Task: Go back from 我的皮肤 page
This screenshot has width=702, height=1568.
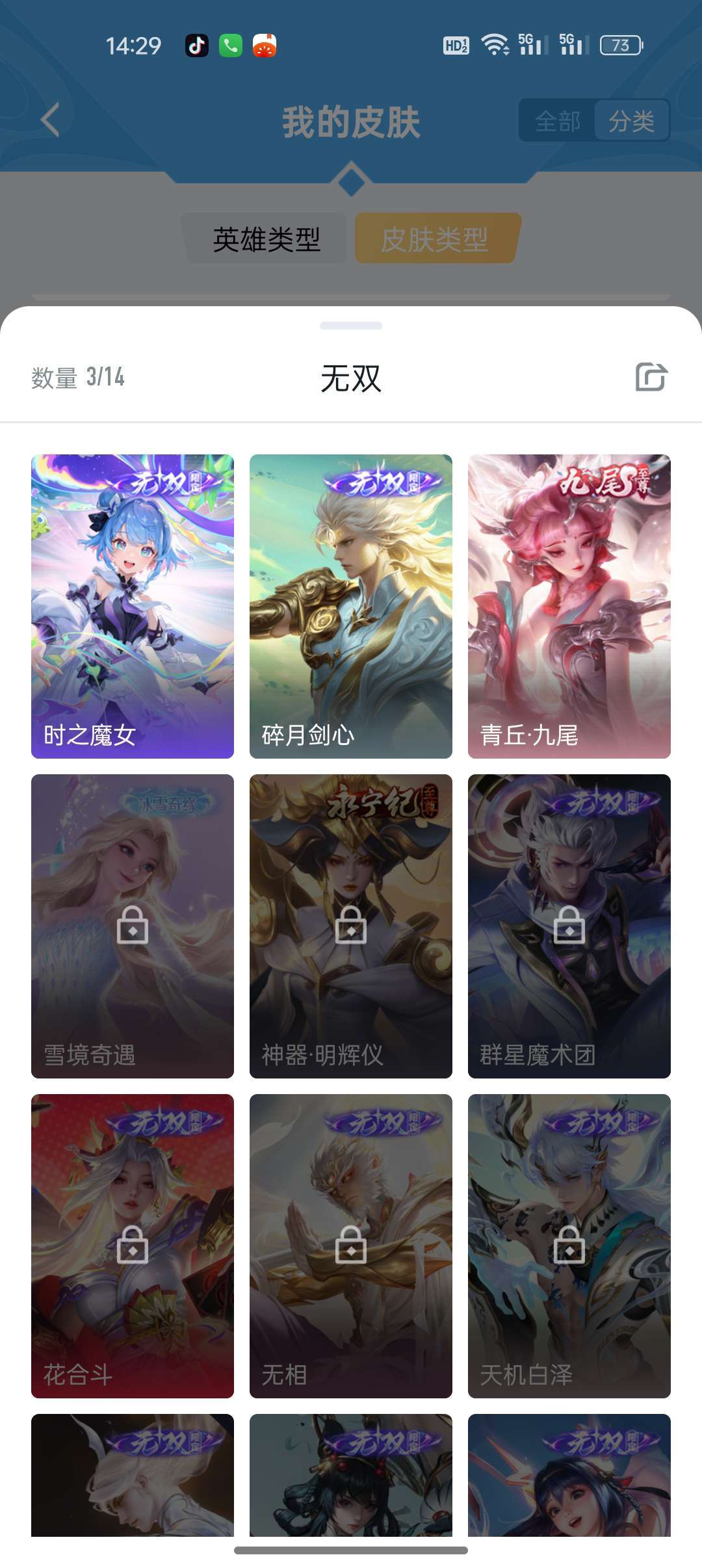Action: pyautogui.click(x=50, y=120)
